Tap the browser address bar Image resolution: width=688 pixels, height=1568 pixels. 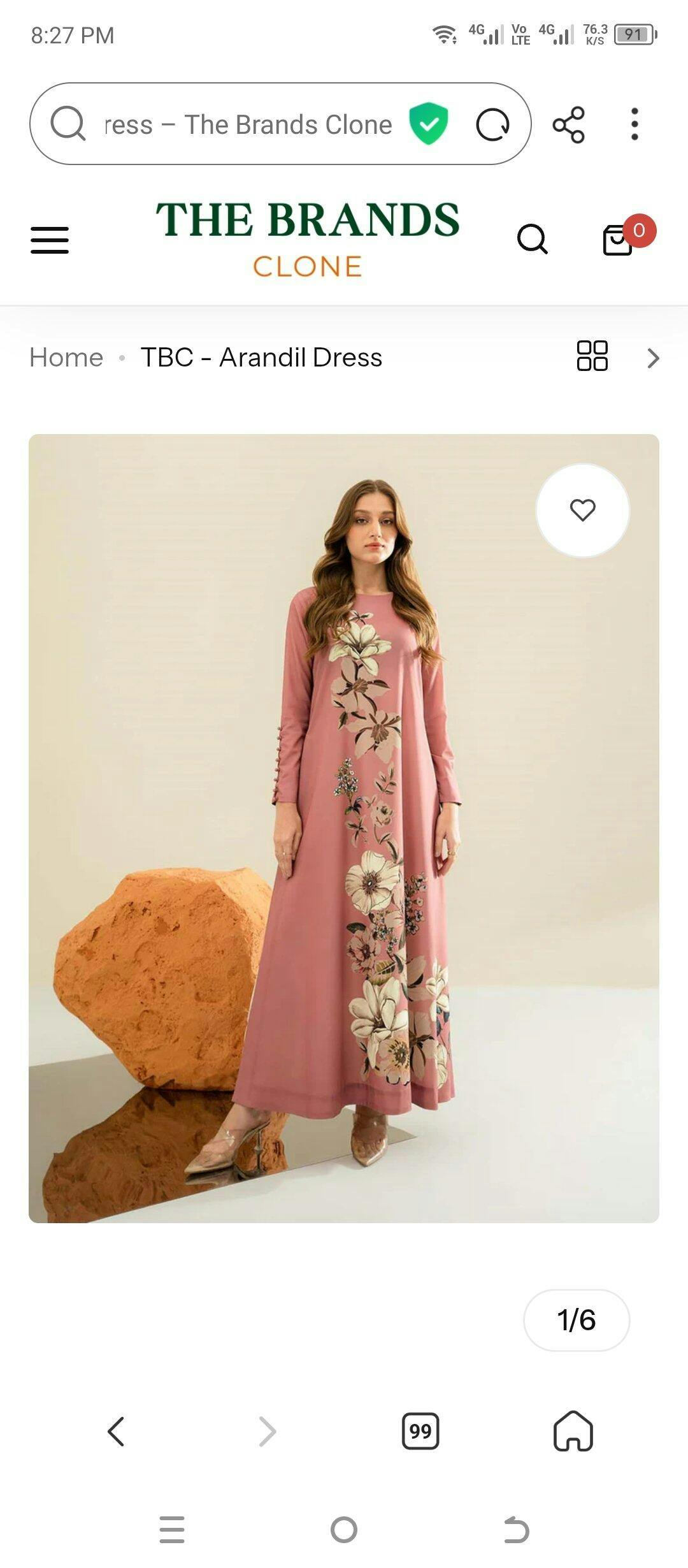point(248,124)
